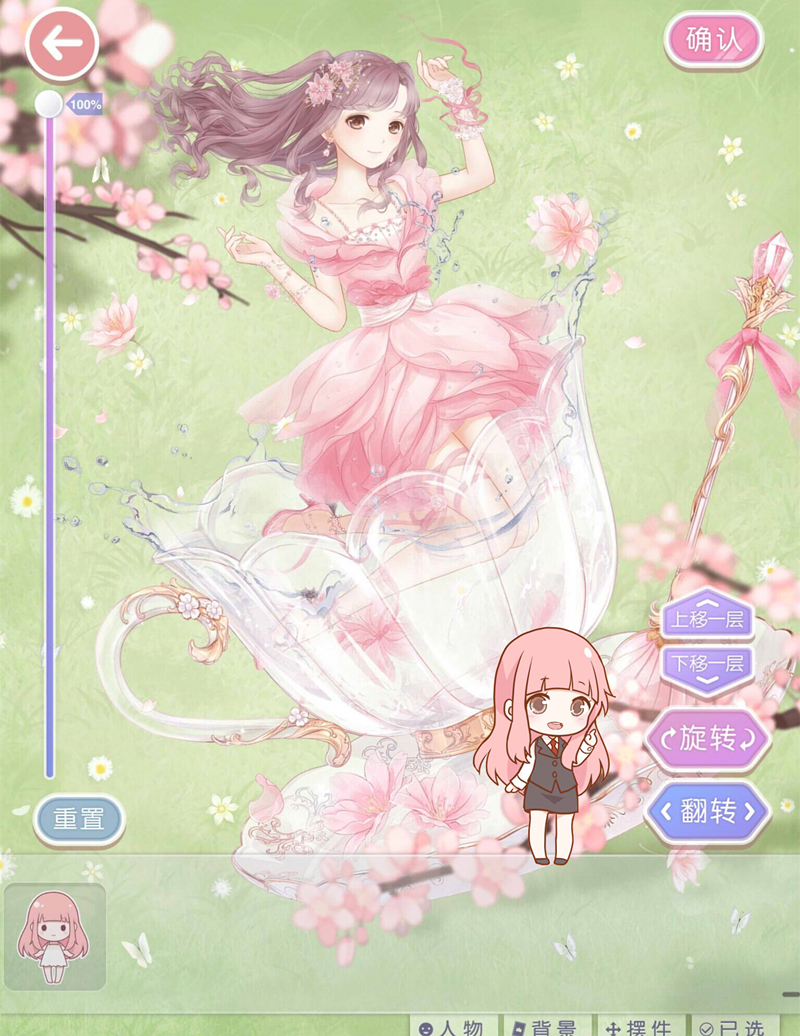Confirm with the 确认 button
The height and width of the screenshot is (1036, 800).
[x=714, y=41]
